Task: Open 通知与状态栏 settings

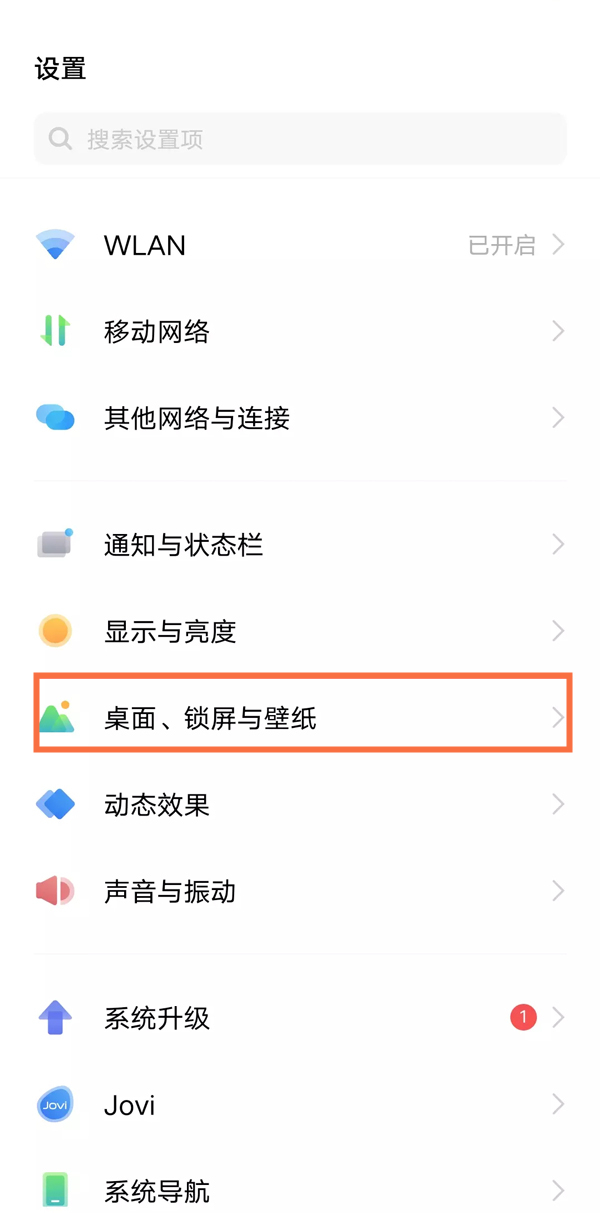Action: click(300, 545)
